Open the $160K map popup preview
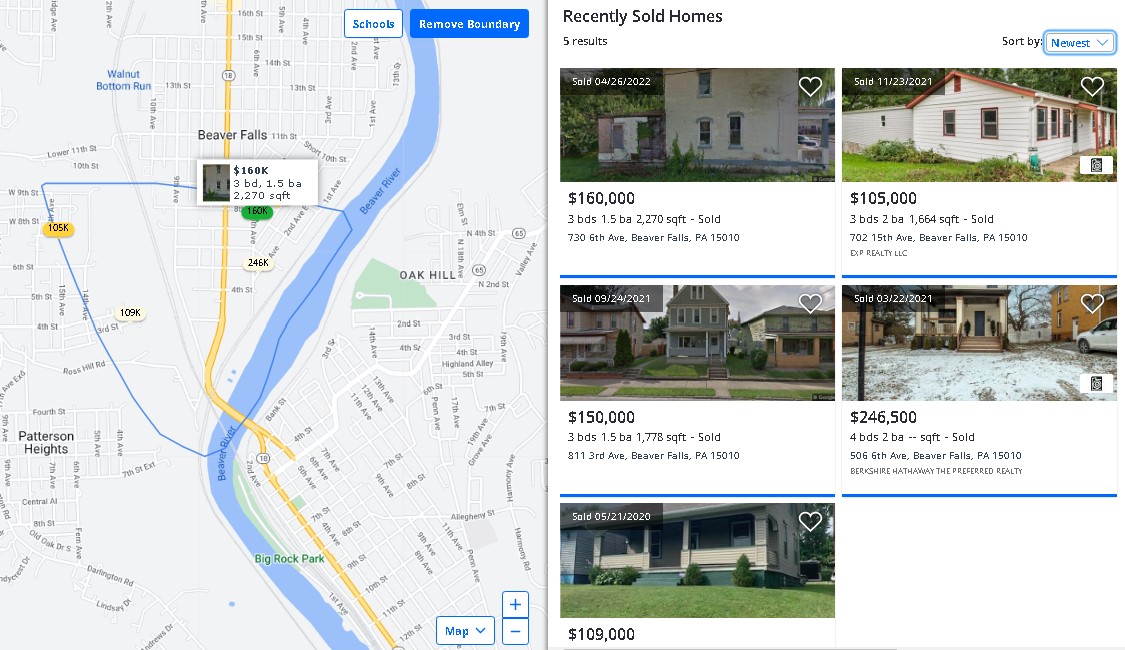1125x650 pixels. click(x=257, y=182)
